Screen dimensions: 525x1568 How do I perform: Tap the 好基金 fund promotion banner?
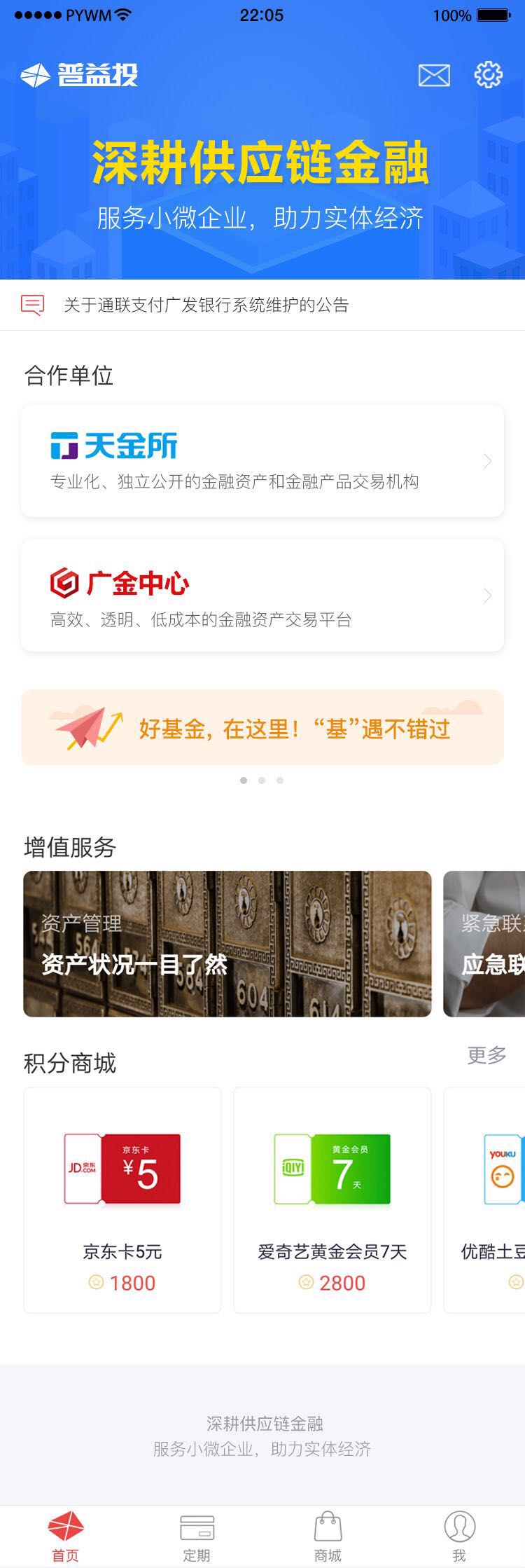[262, 727]
